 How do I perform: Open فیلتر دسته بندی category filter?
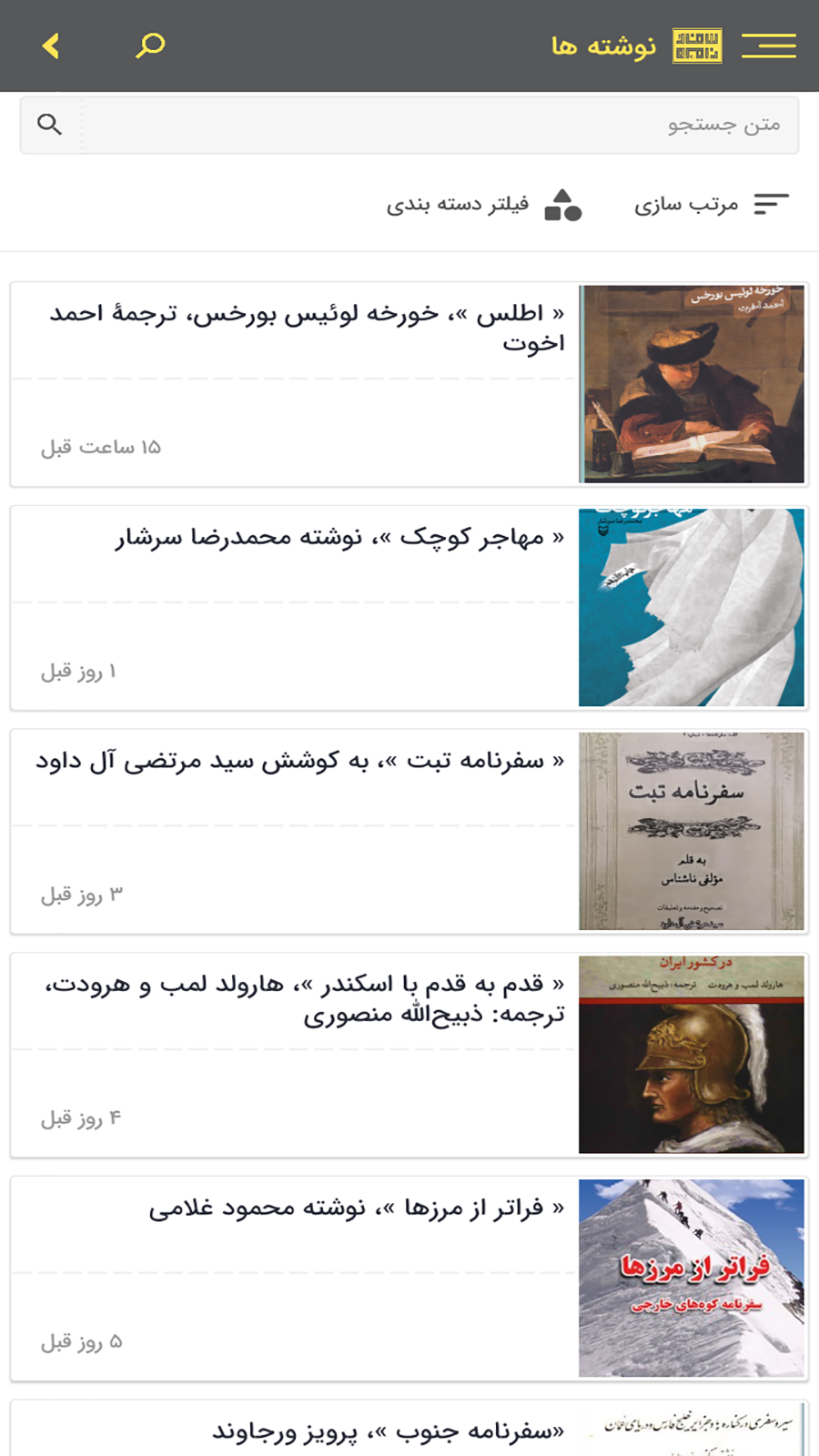click(x=484, y=205)
